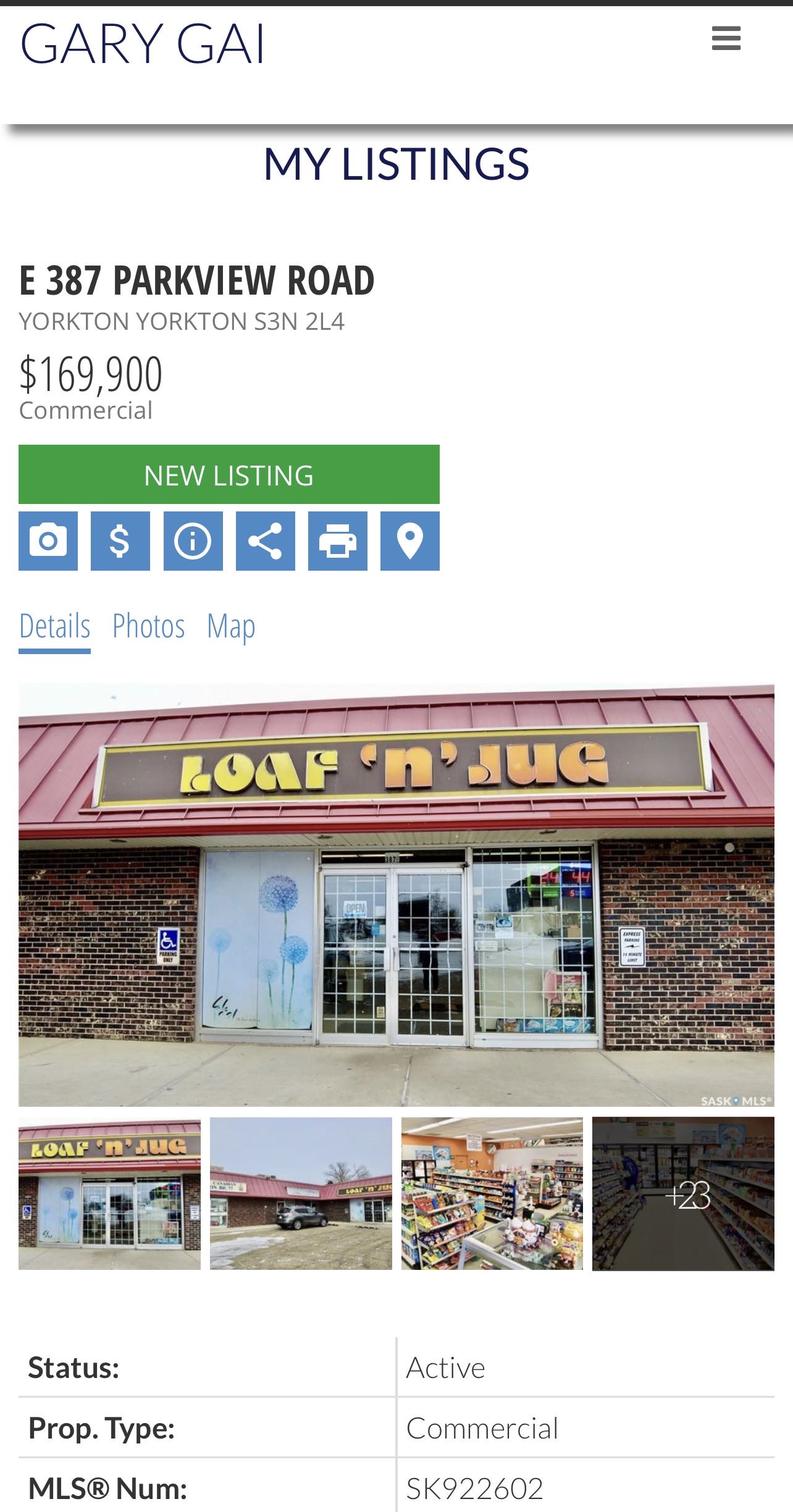Open the hamburger menu
The image size is (793, 1512).
point(726,38)
